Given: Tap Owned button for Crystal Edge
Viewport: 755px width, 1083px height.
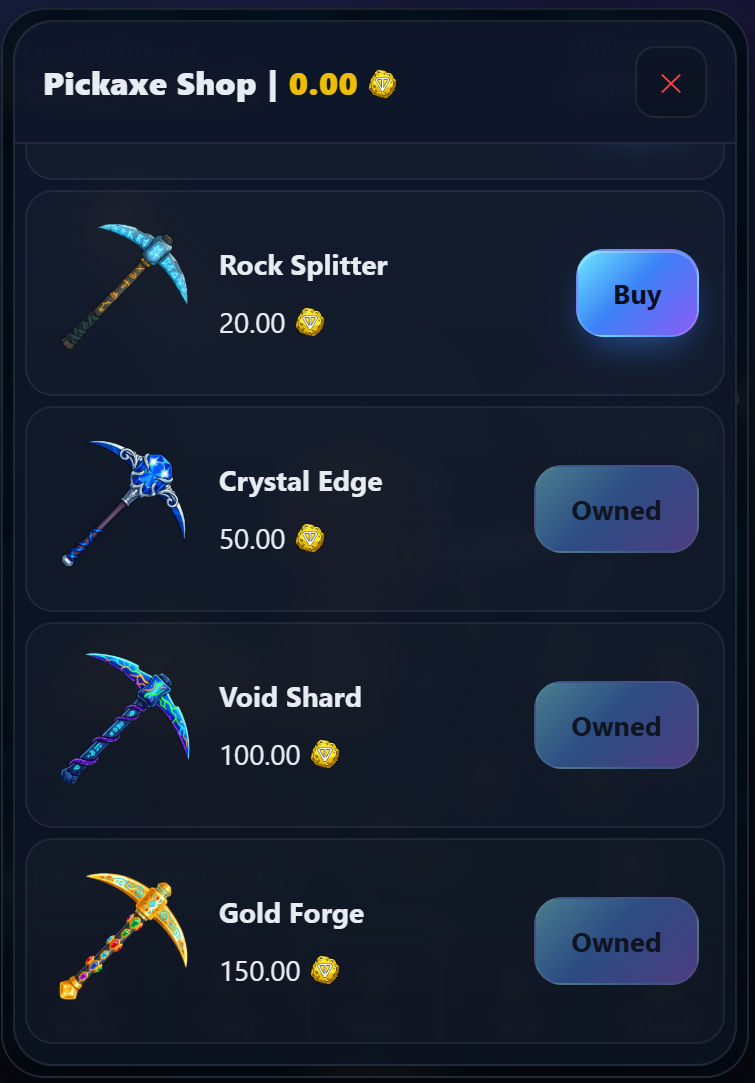Looking at the screenshot, I should click(x=616, y=510).
